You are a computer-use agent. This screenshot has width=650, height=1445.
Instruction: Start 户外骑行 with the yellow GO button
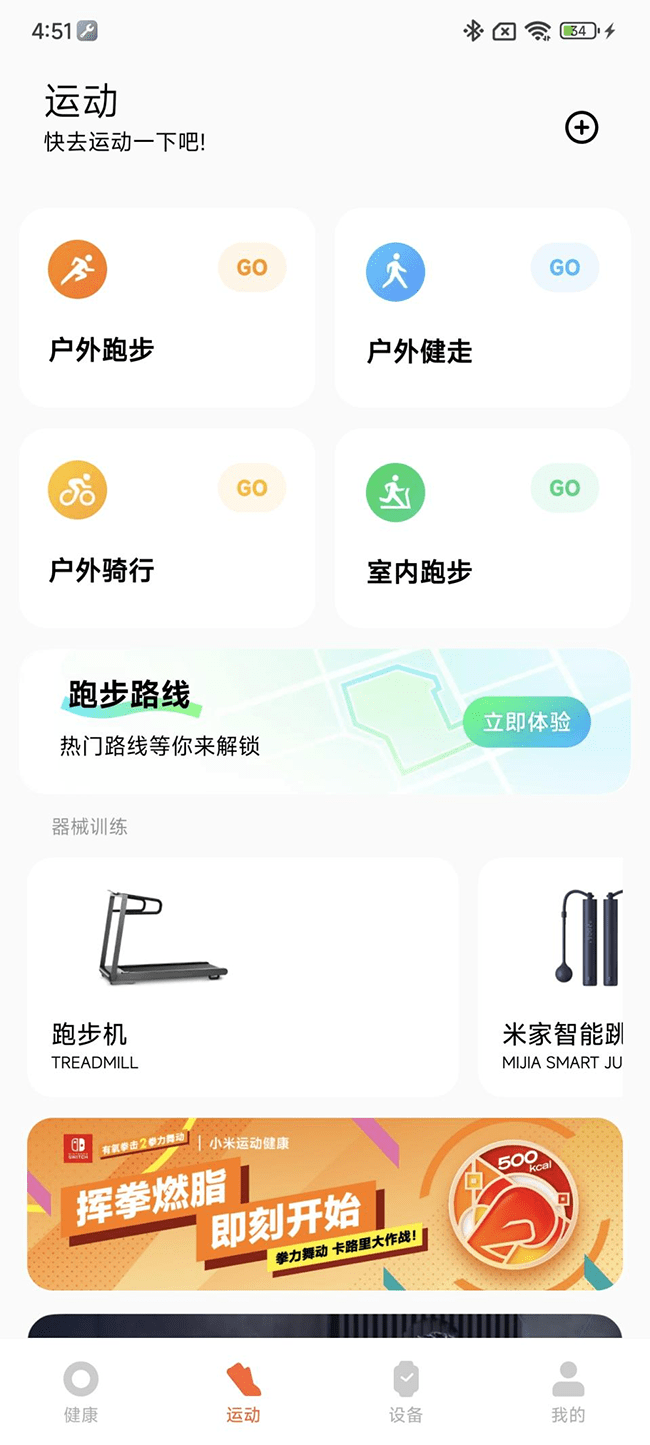[252, 488]
